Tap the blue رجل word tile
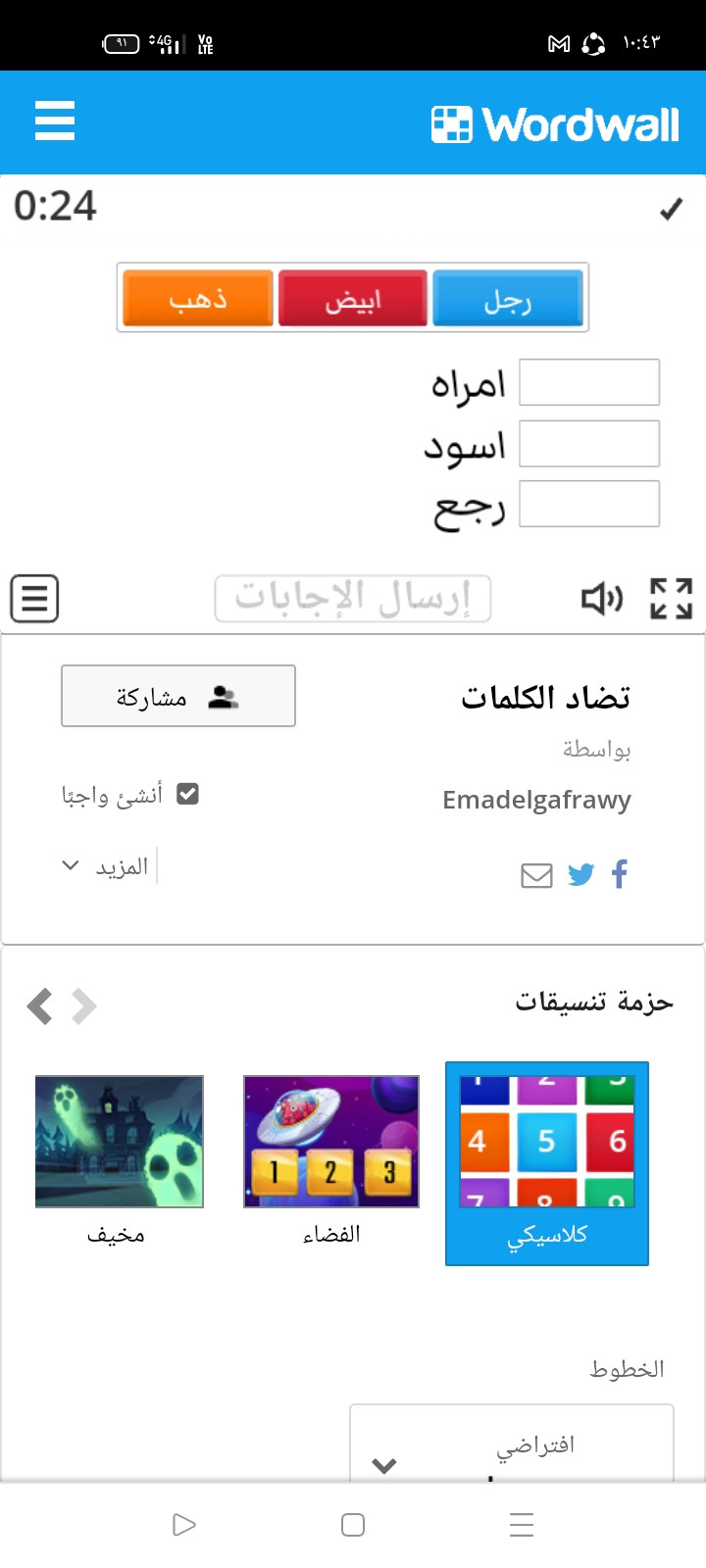The height and width of the screenshot is (1568, 706). point(507,298)
